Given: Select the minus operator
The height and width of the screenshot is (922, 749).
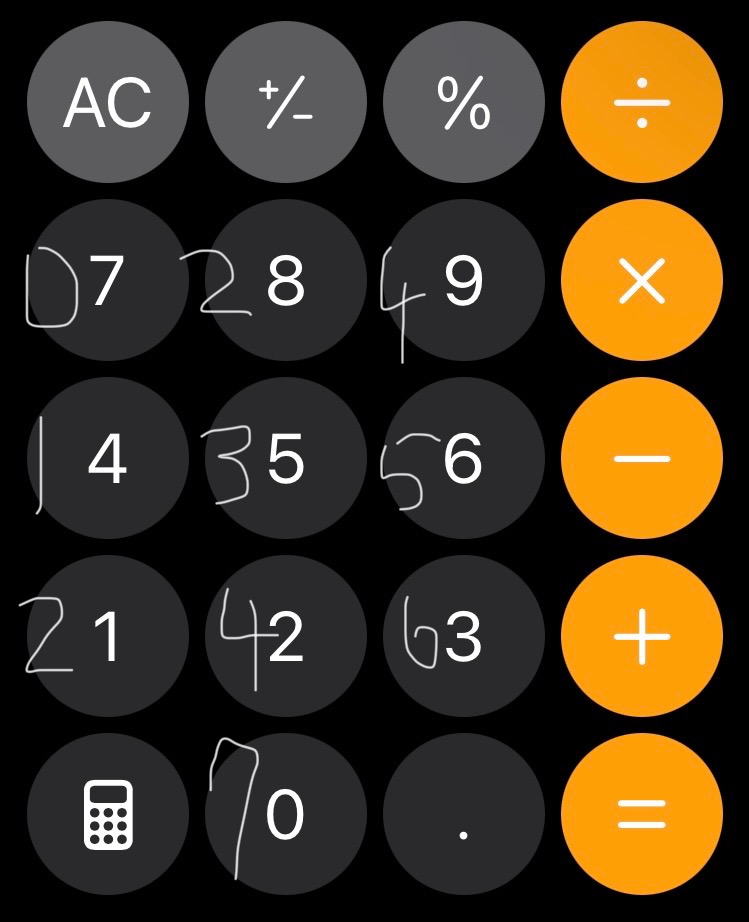Looking at the screenshot, I should pyautogui.click(x=641, y=459).
